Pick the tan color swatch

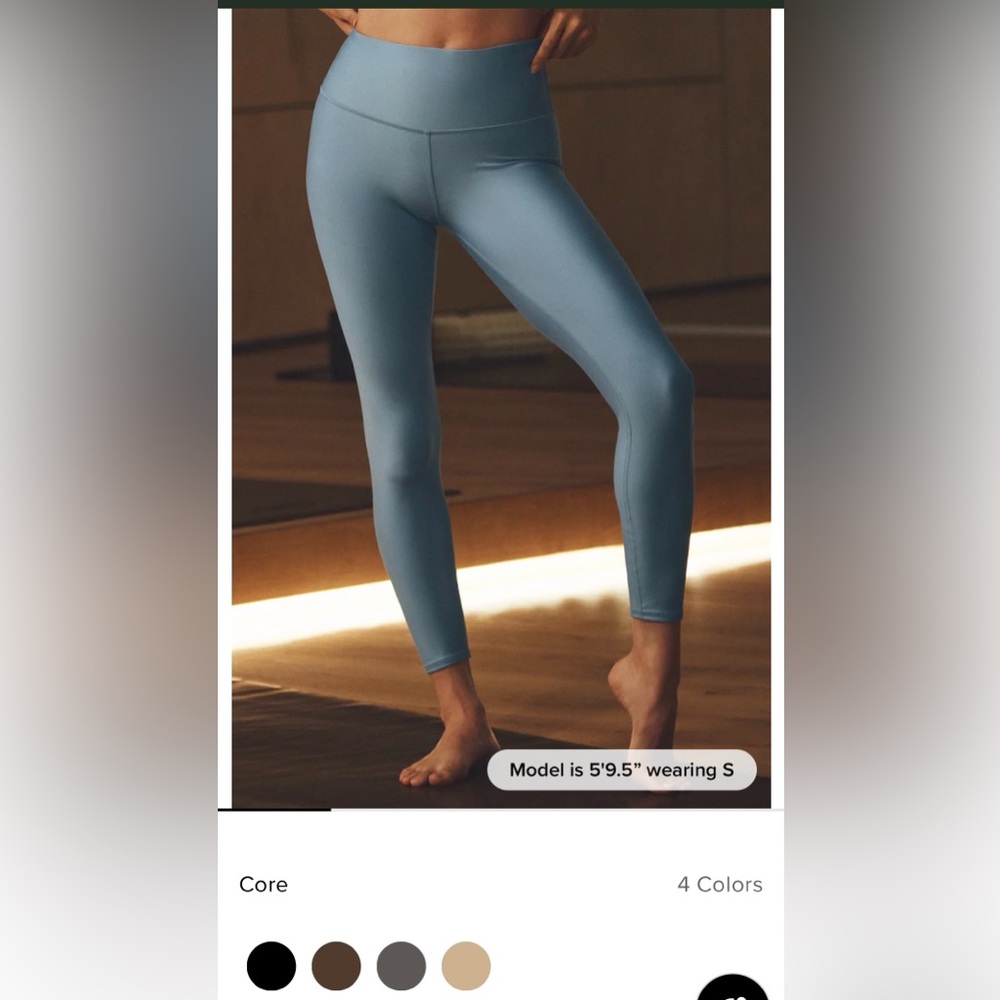click(x=466, y=966)
